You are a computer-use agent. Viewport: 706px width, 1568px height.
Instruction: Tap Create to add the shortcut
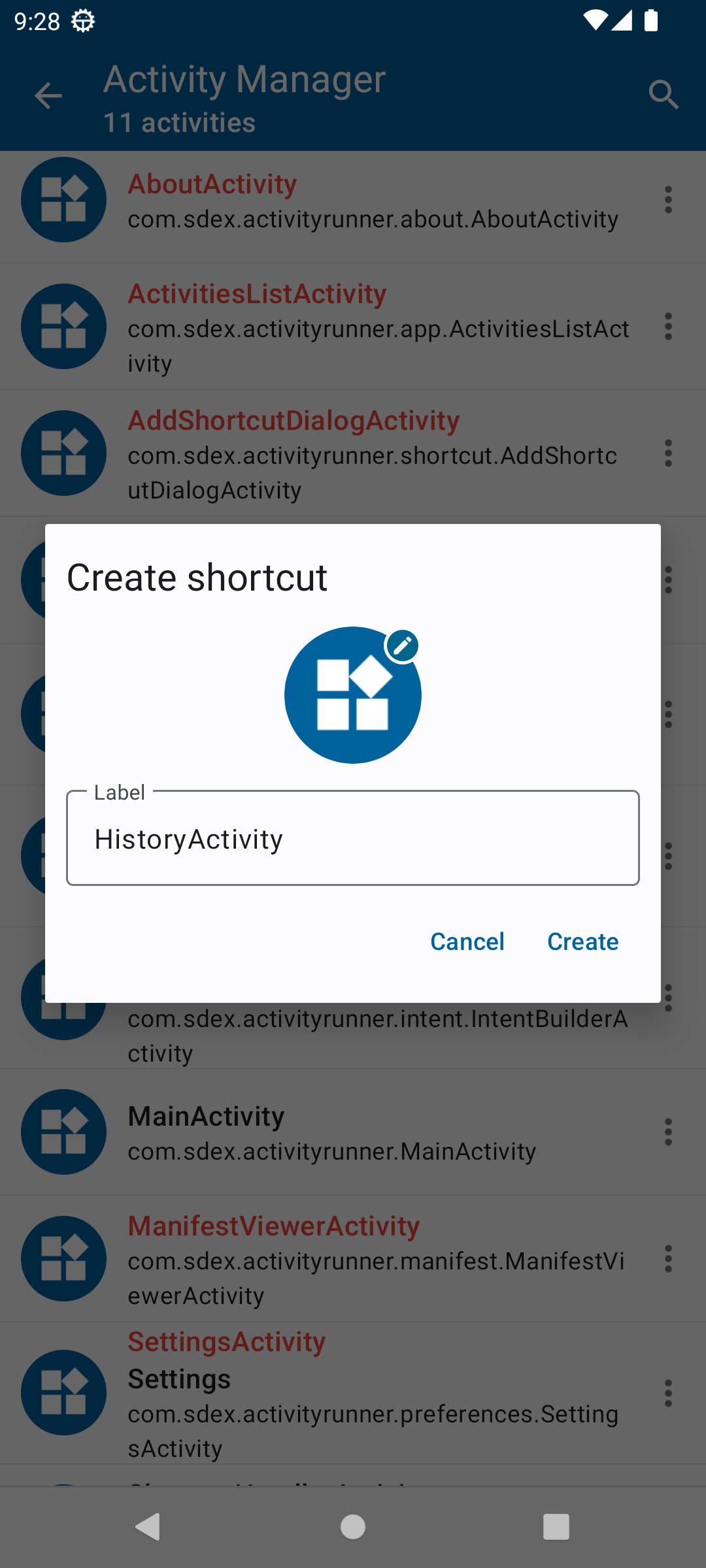click(x=582, y=941)
